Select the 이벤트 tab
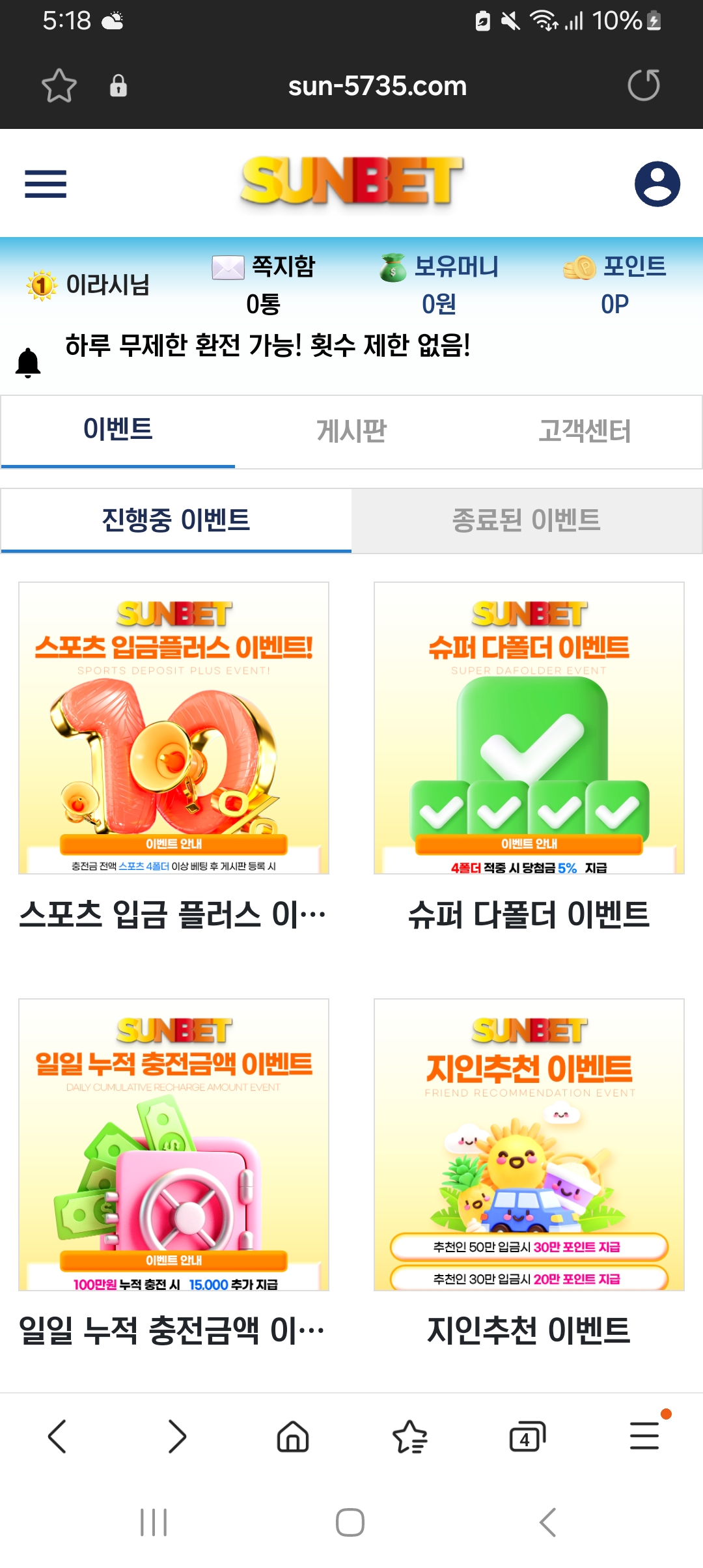This screenshot has height=1568, width=703. tap(118, 430)
